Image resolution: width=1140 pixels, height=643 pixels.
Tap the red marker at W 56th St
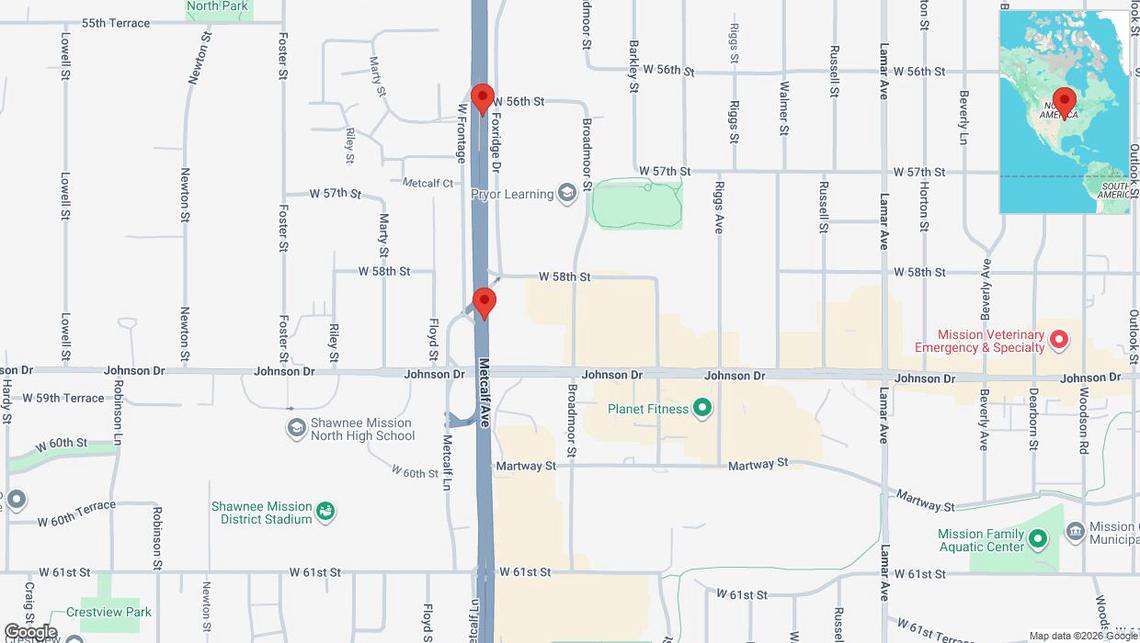pyautogui.click(x=483, y=99)
